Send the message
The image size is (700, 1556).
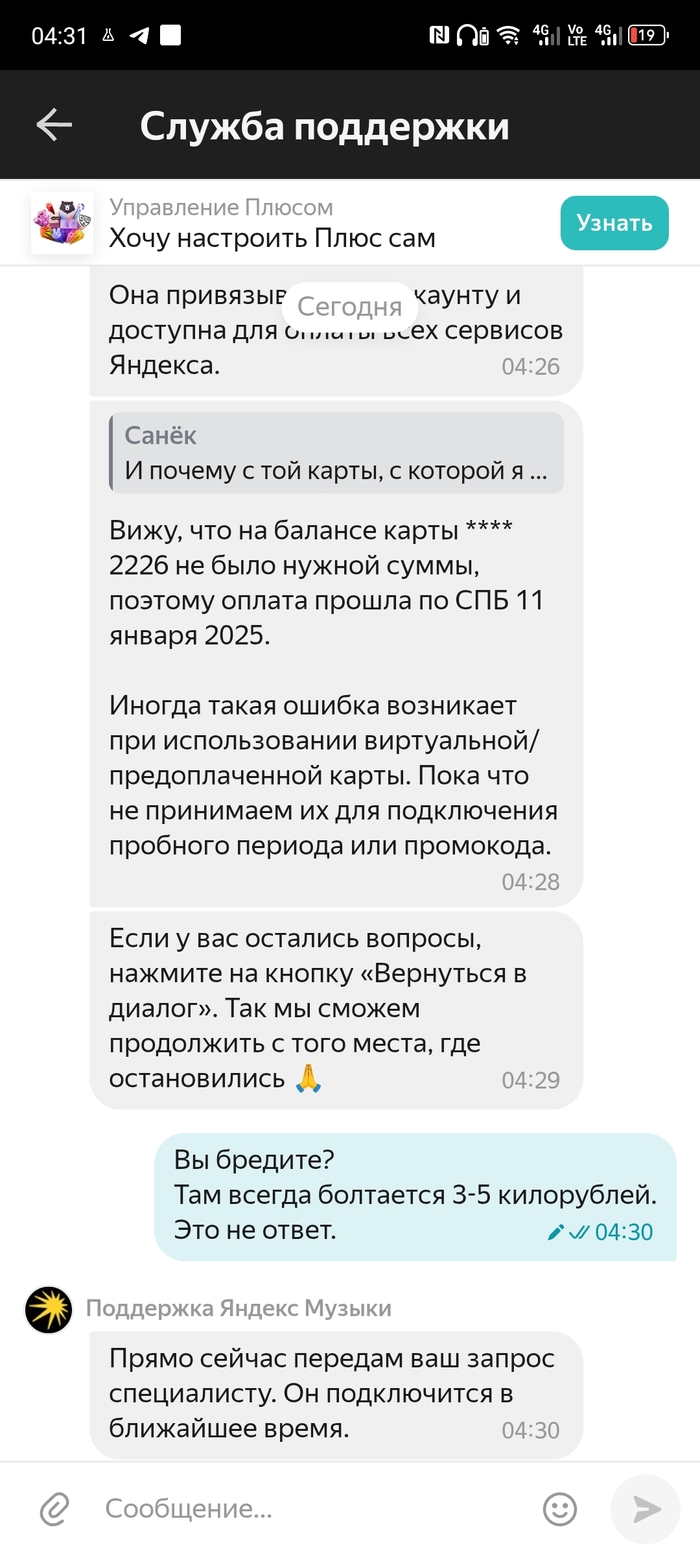tap(646, 1508)
